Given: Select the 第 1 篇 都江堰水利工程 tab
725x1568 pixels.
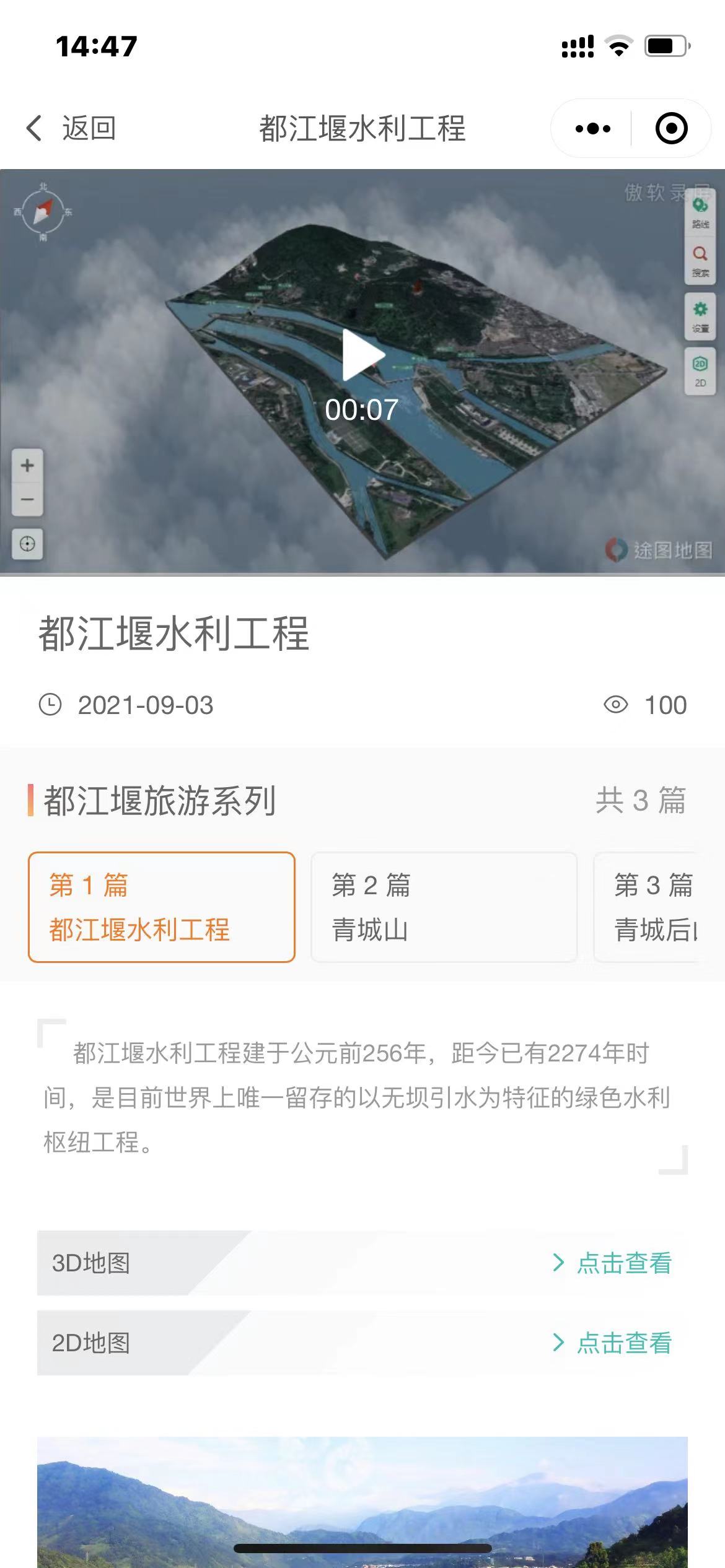Looking at the screenshot, I should (x=161, y=906).
